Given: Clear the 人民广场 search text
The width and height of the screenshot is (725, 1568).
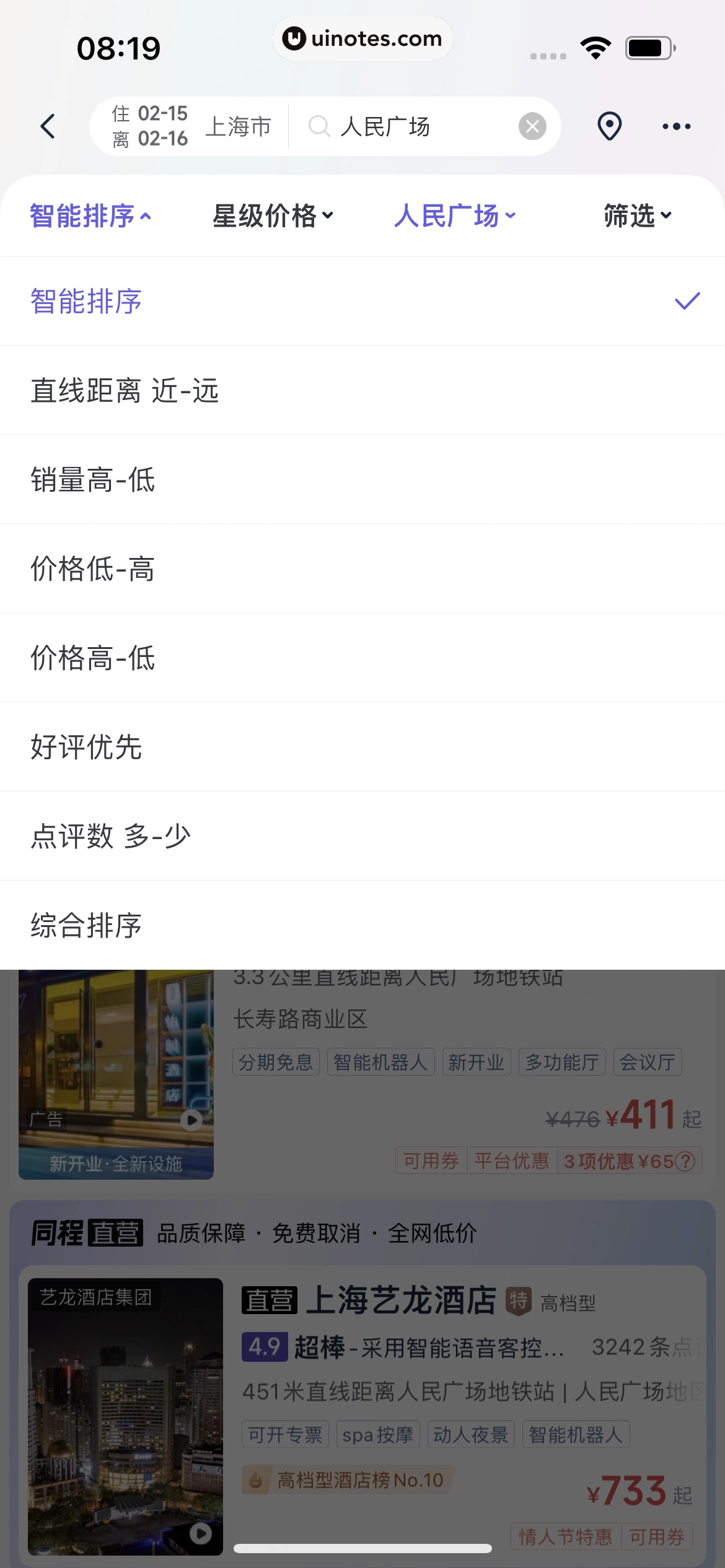Looking at the screenshot, I should coord(532,126).
